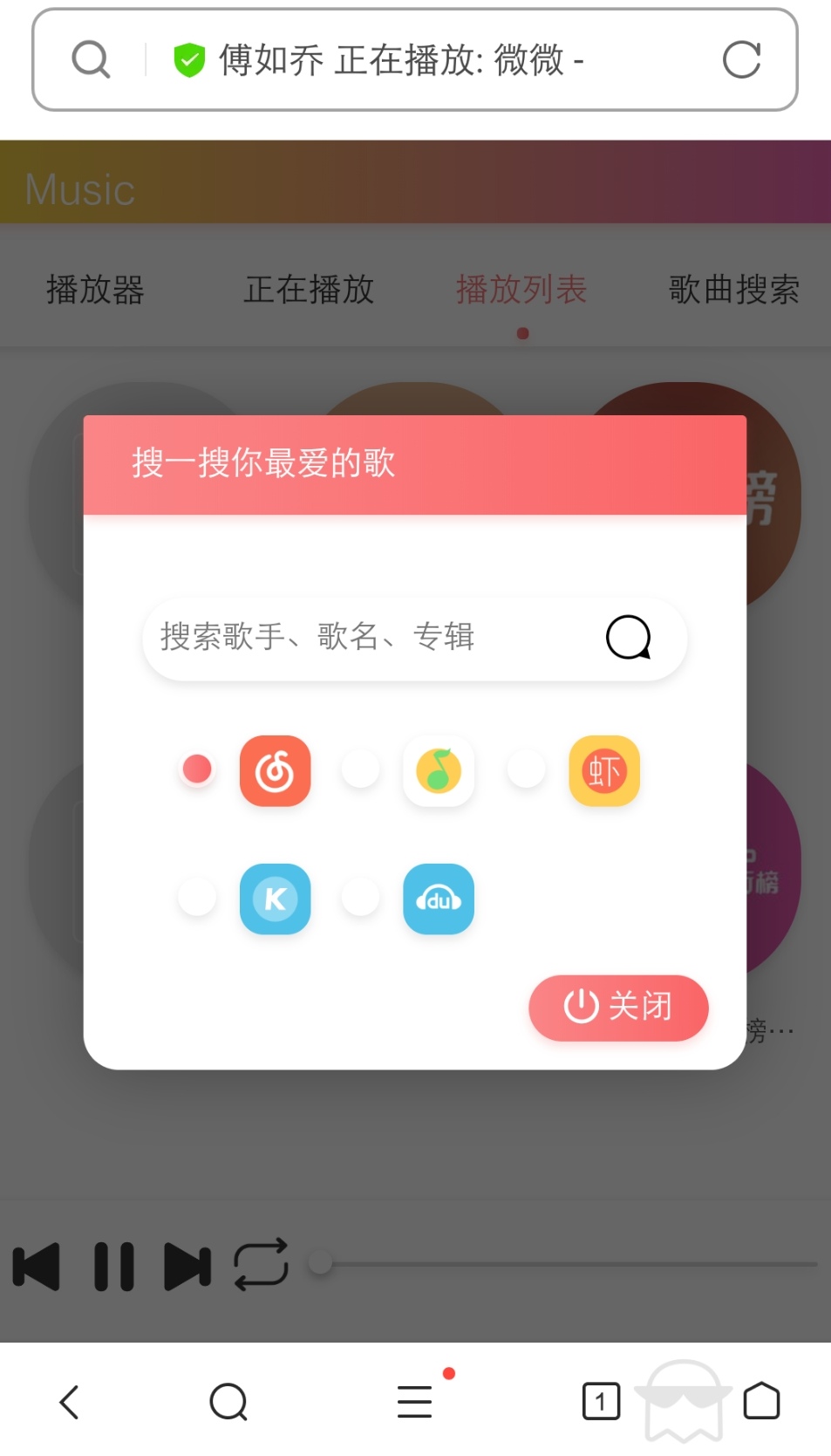Open the 歌曲搜索 tab
831x1456 pixels.
(x=733, y=290)
